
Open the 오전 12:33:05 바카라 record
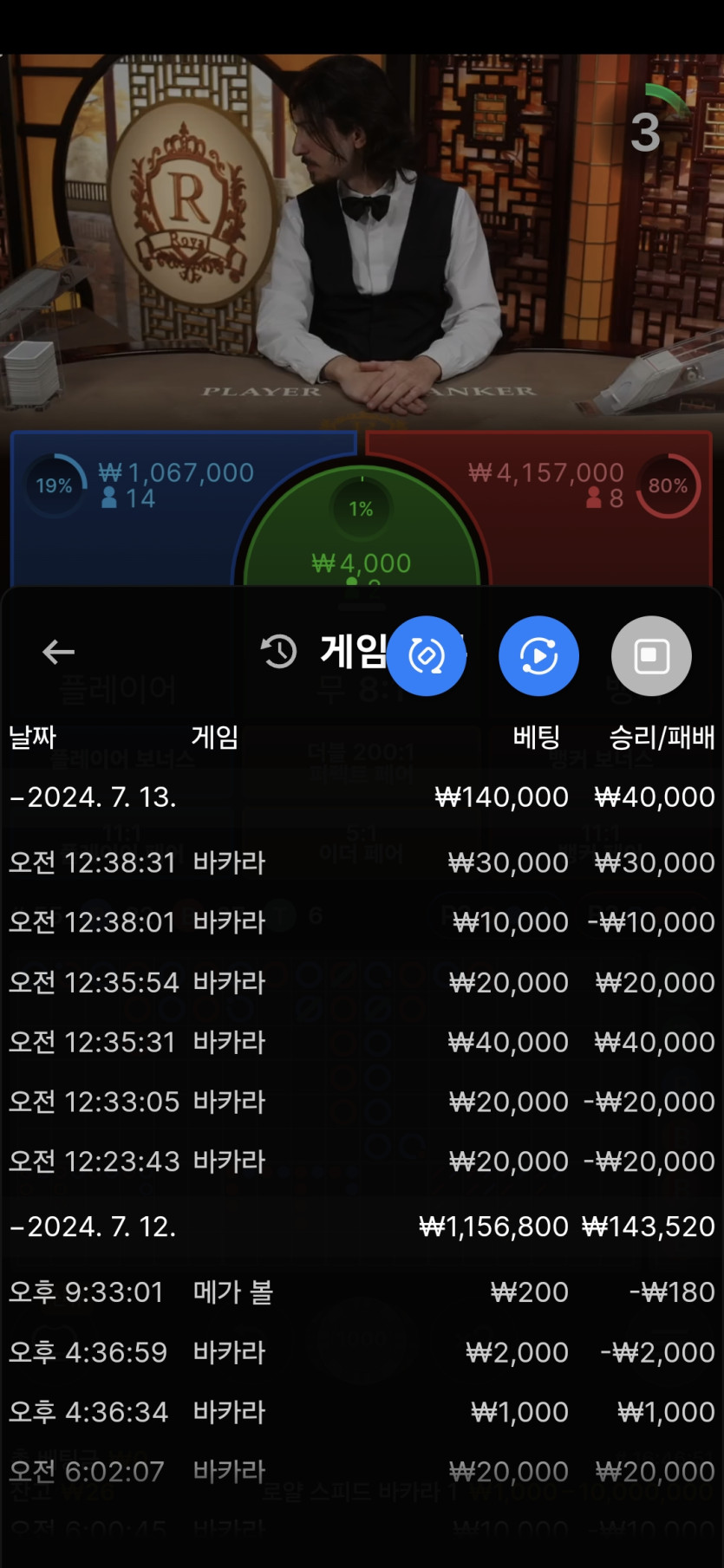click(361, 1102)
